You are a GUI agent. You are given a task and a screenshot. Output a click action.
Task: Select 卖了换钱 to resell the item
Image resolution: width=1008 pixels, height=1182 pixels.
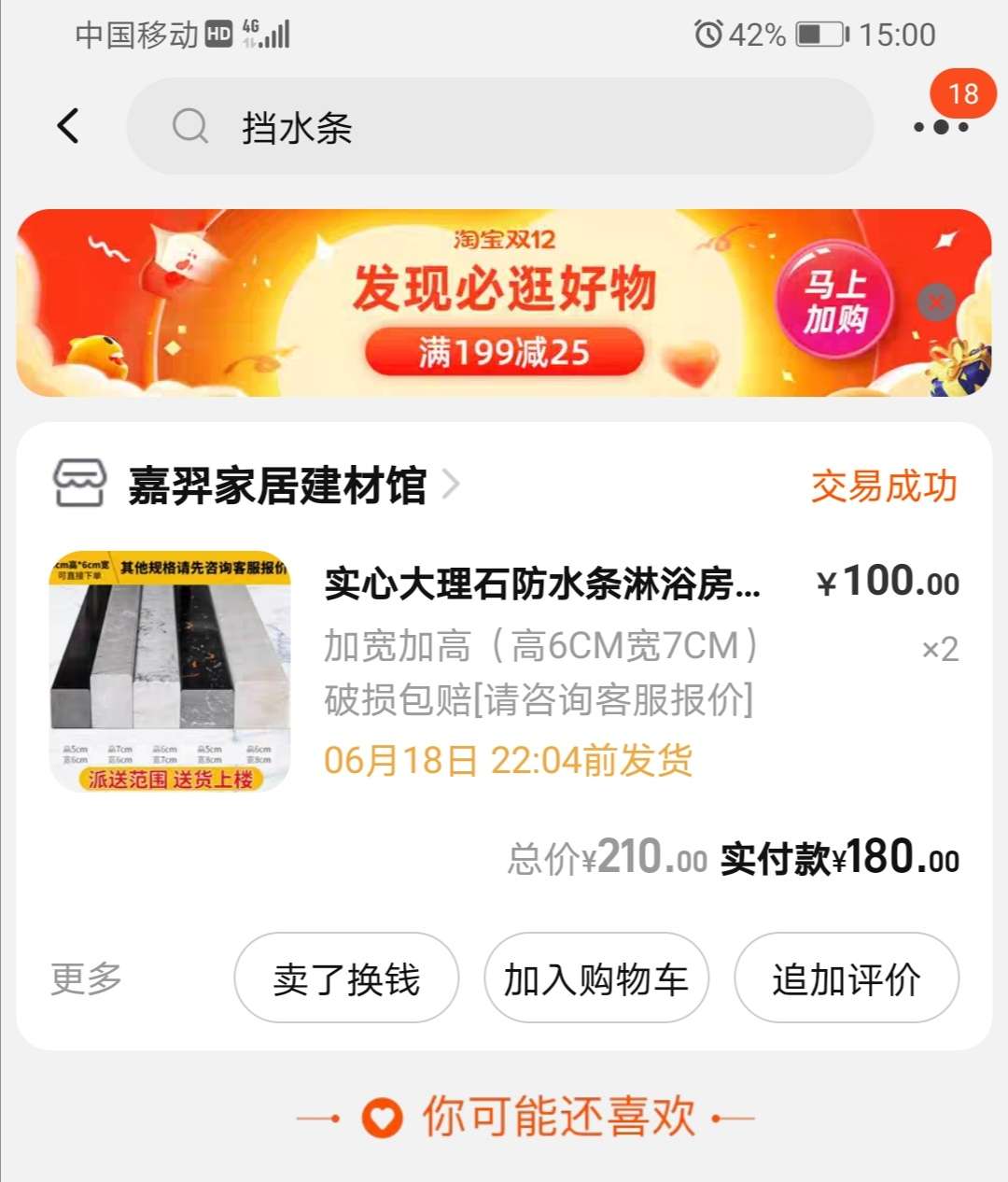coord(346,978)
